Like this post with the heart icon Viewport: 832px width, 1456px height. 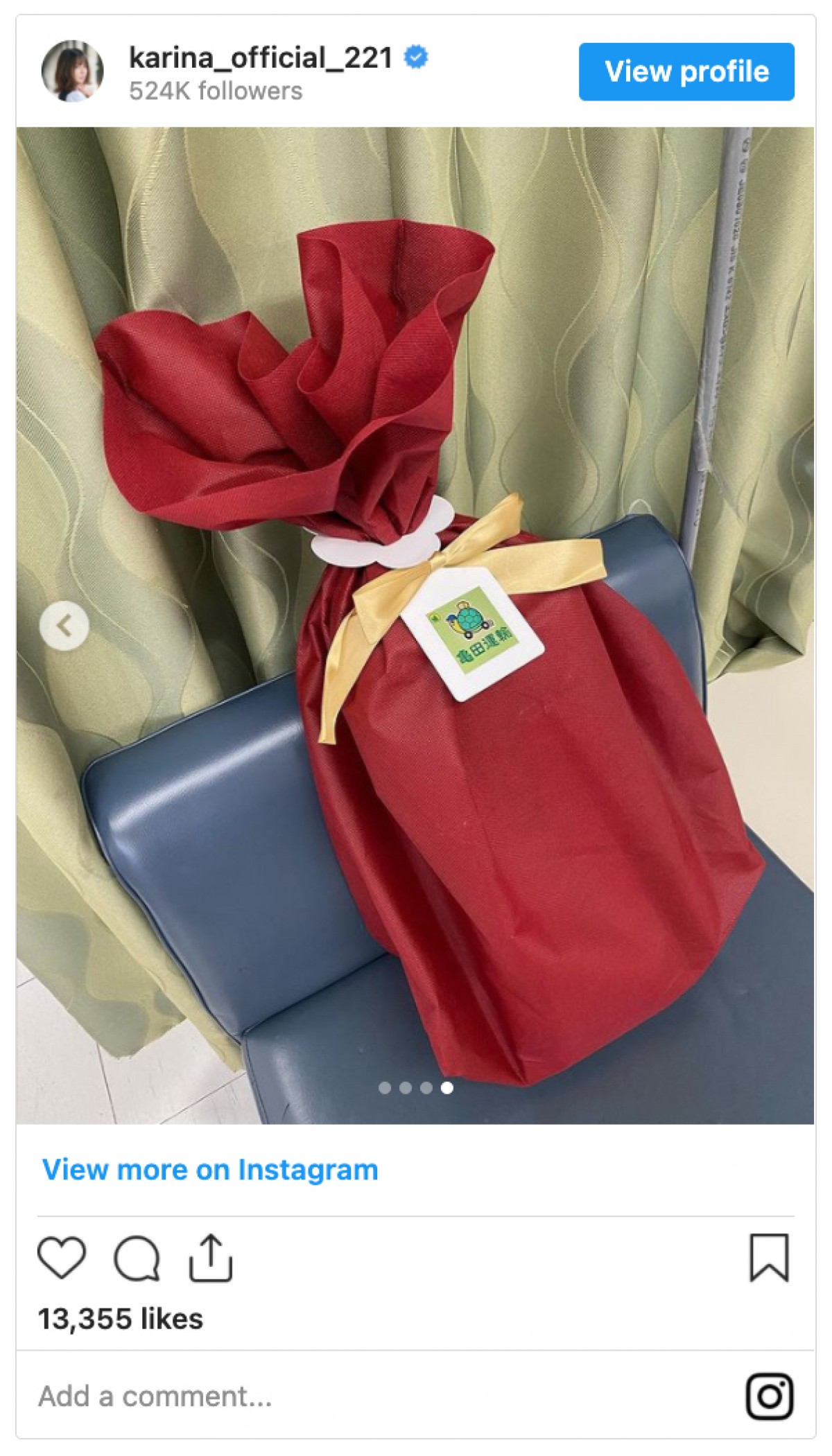point(62,1257)
